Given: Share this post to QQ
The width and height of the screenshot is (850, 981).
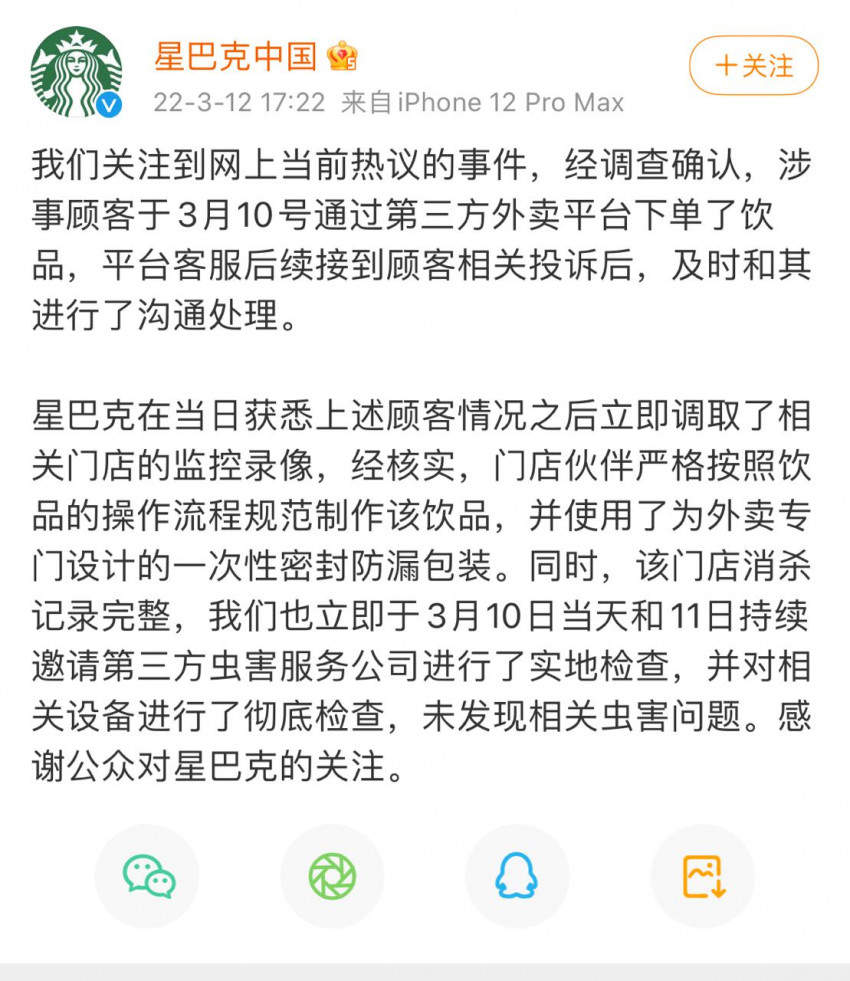Looking at the screenshot, I should tap(517, 876).
